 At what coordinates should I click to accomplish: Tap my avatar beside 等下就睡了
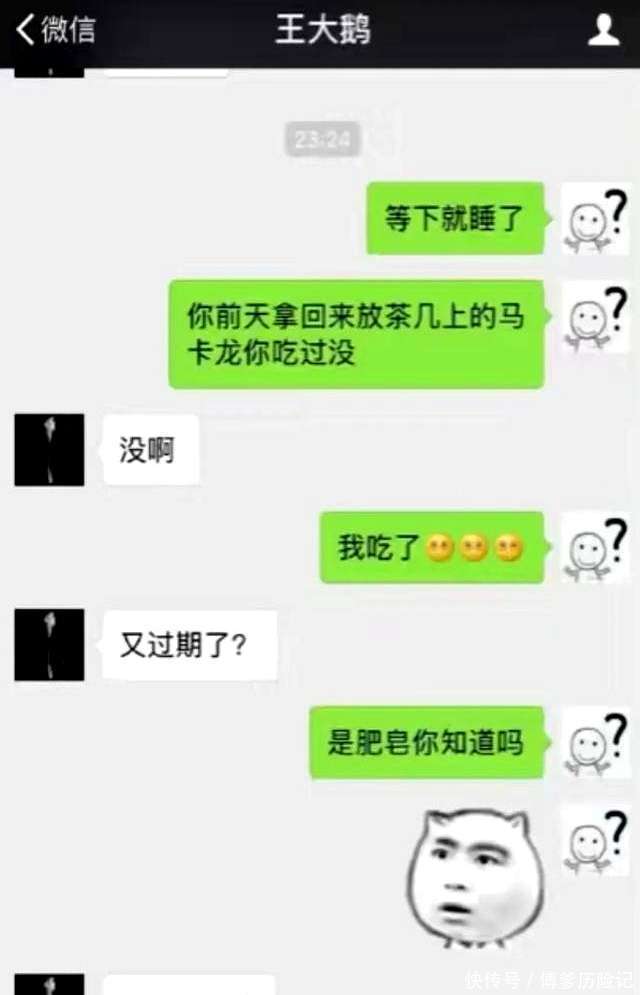click(596, 219)
